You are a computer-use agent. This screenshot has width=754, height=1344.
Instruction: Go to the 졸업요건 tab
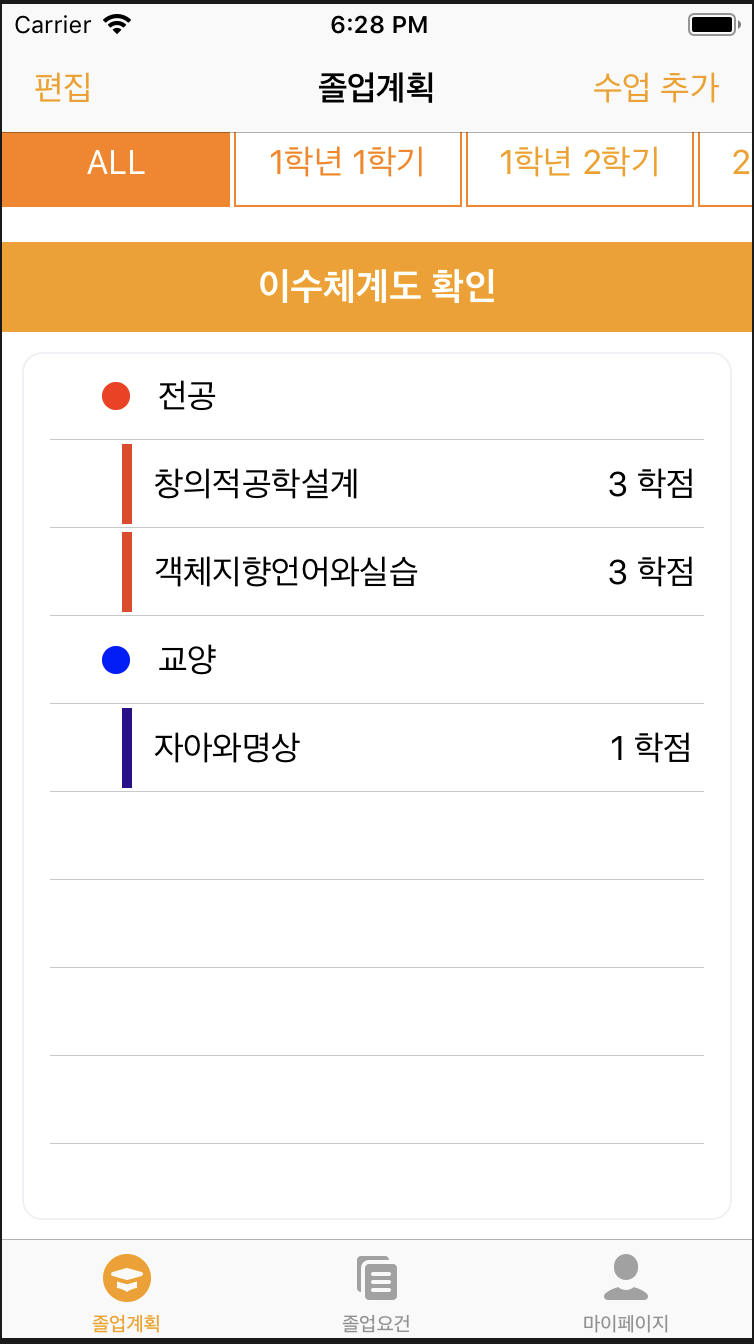[376, 1293]
